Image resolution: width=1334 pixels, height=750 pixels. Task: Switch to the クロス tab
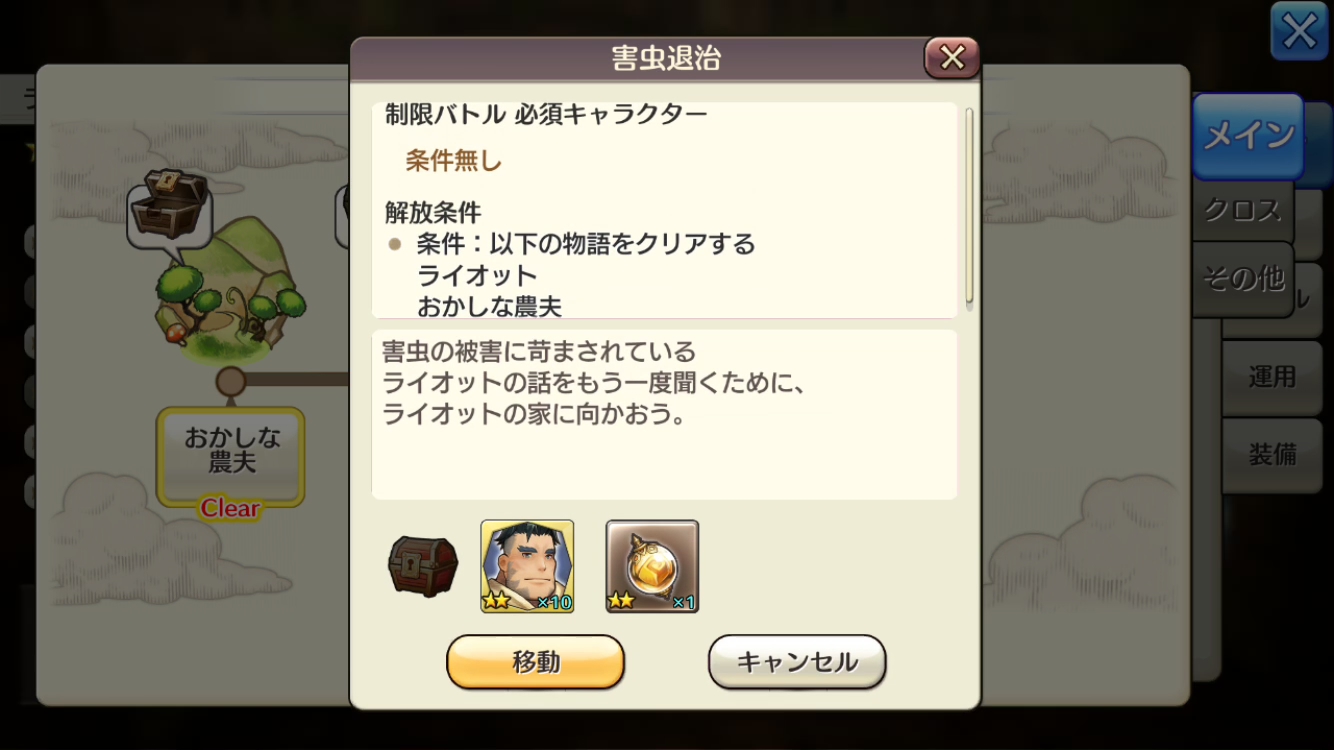(x=1242, y=210)
